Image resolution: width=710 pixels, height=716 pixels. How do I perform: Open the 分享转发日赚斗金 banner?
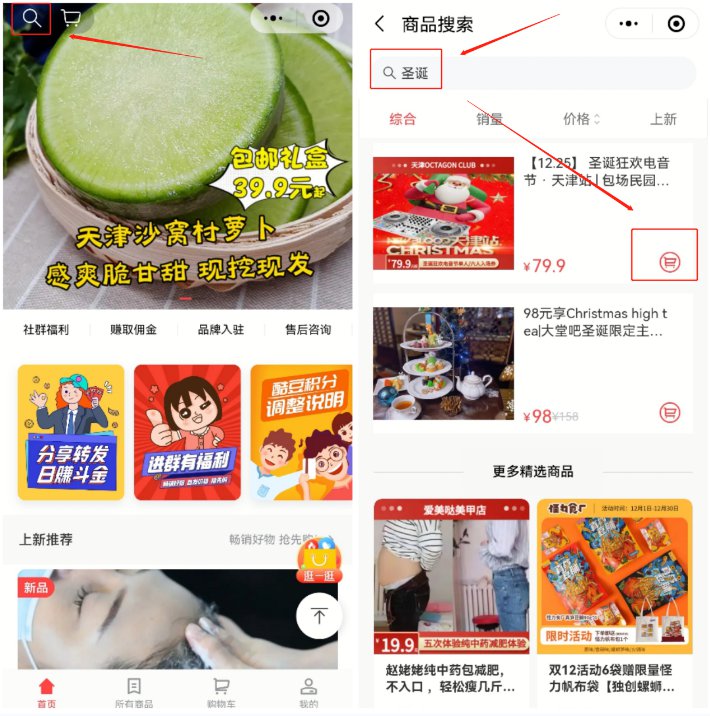click(x=71, y=432)
